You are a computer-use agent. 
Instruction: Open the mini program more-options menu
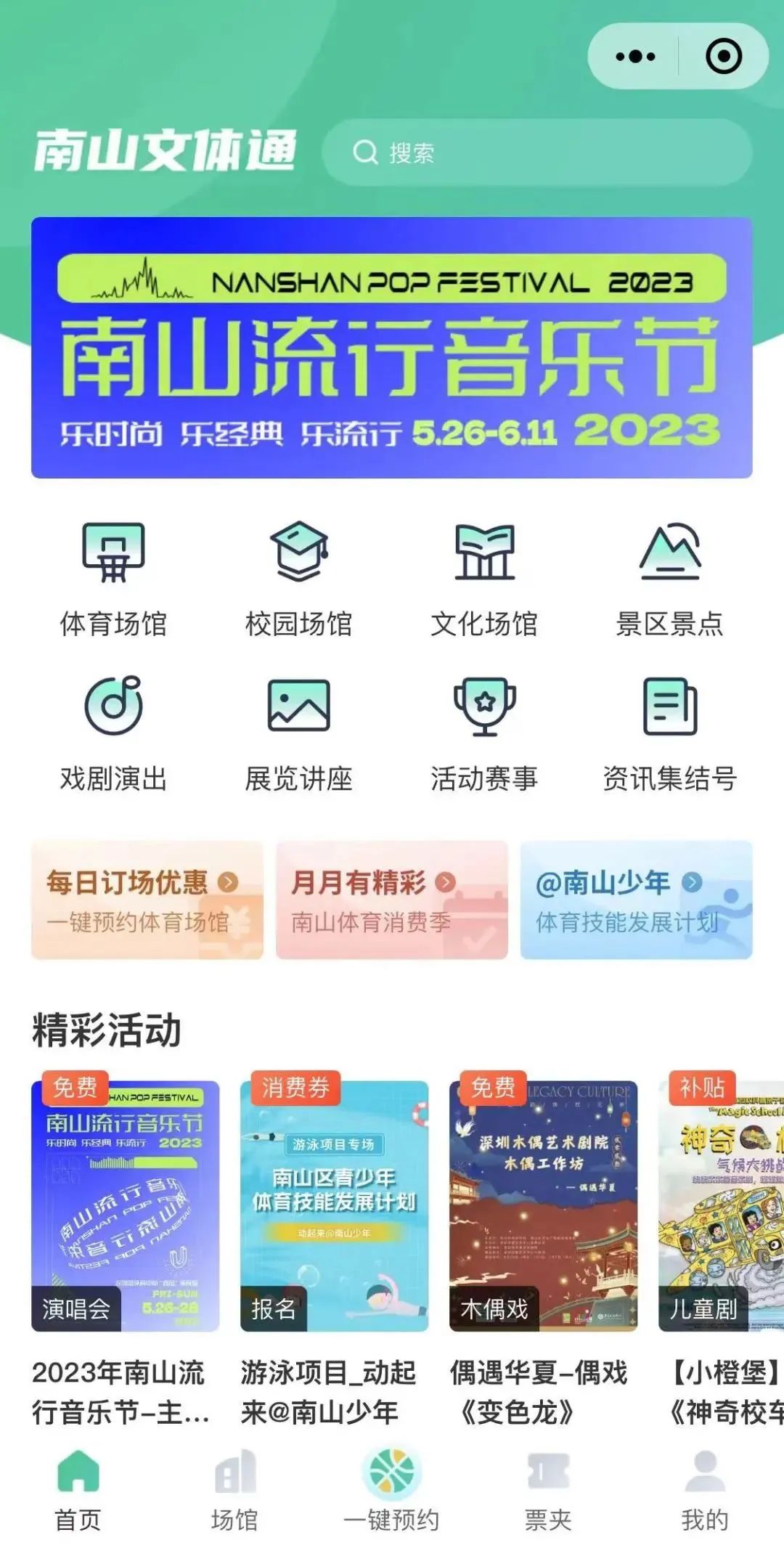pyautogui.click(x=634, y=57)
